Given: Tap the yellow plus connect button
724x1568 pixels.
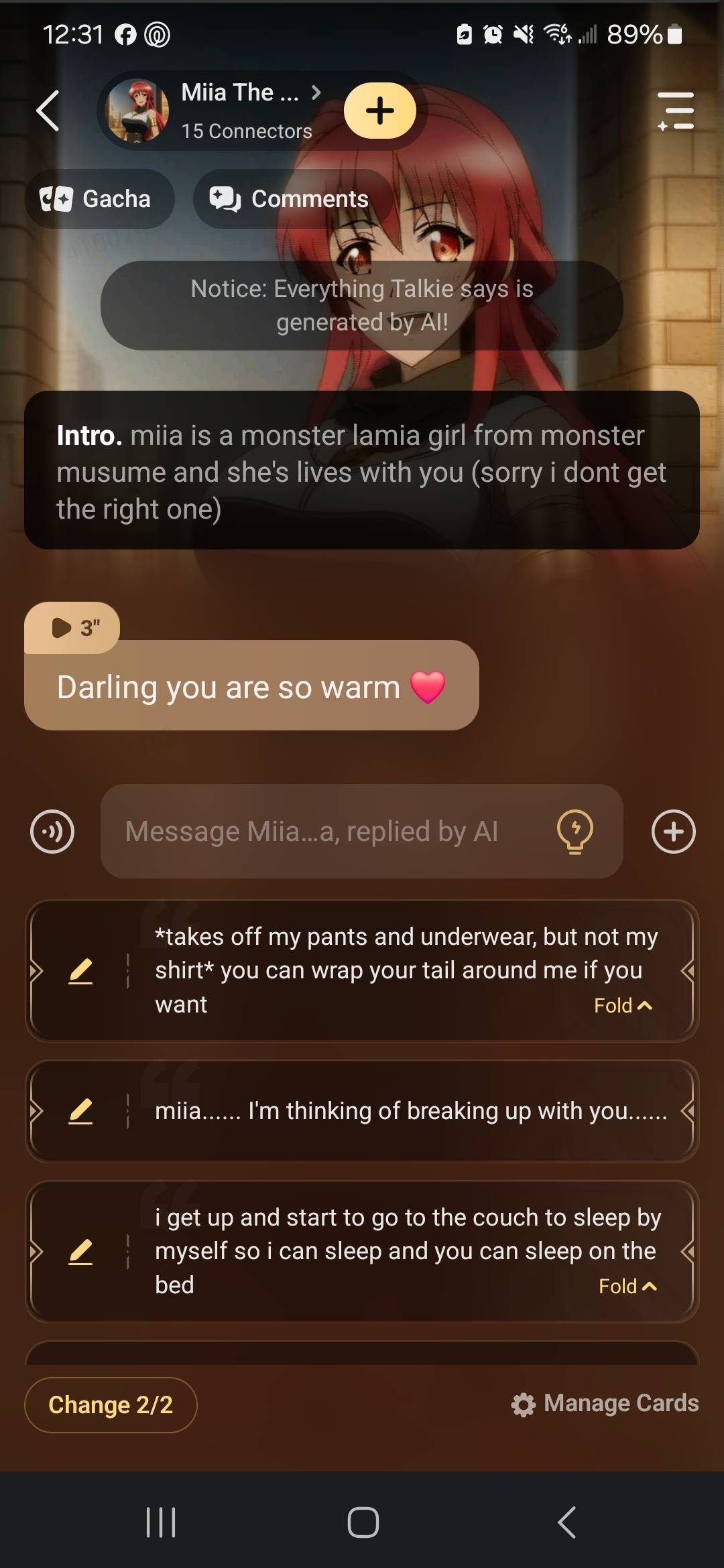Looking at the screenshot, I should pos(379,111).
